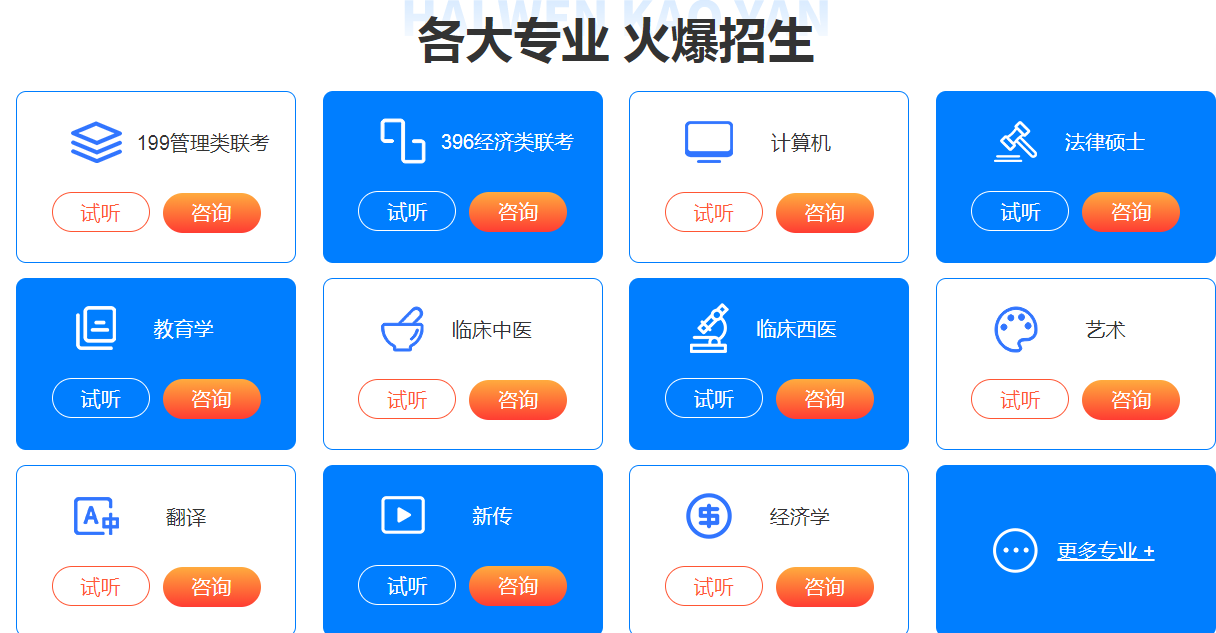The width and height of the screenshot is (1216, 633).
Task: Tap 咨询 on the 法律硕士 card
Action: (1131, 211)
